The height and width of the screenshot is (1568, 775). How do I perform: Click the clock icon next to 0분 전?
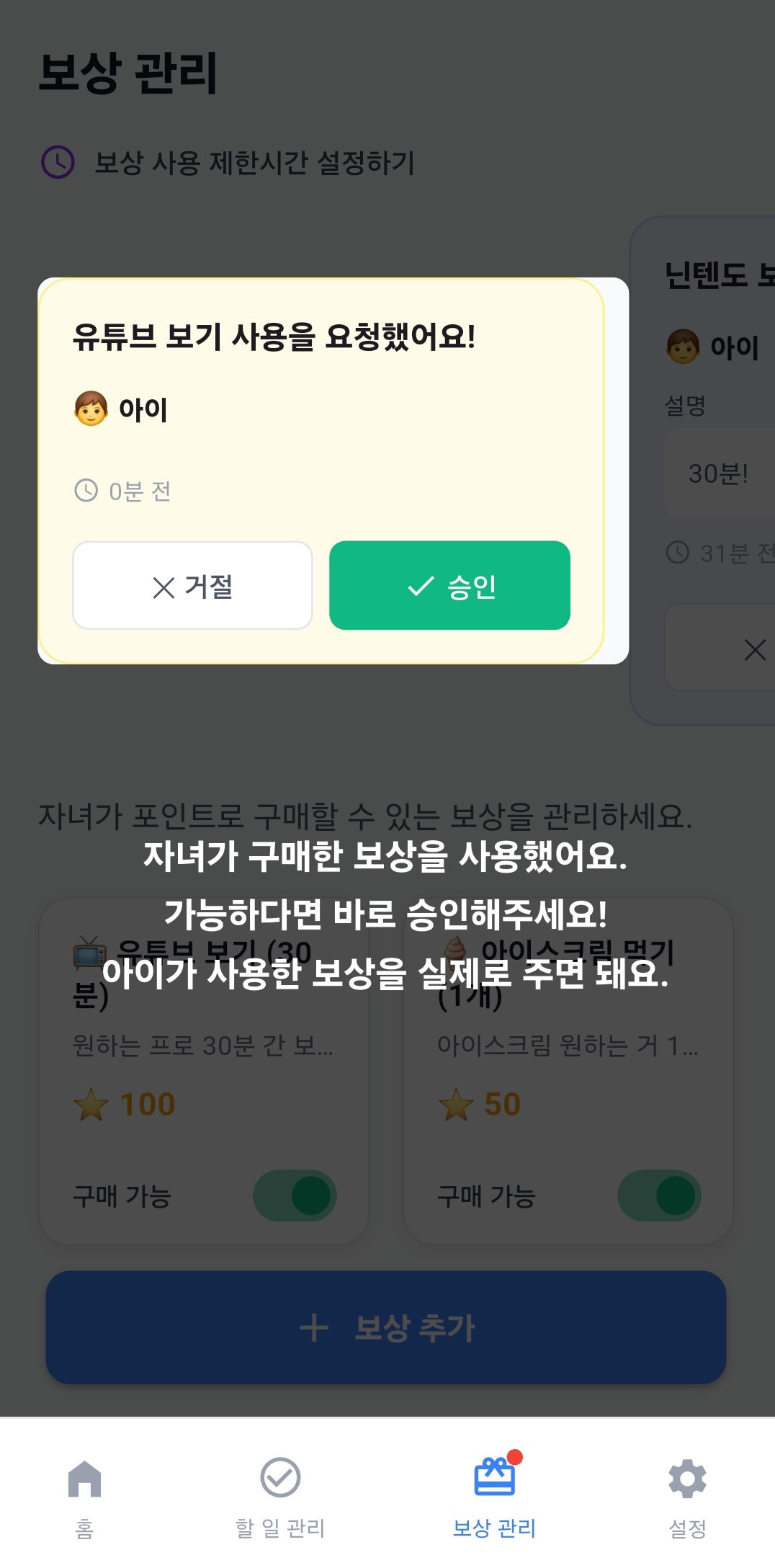pos(86,491)
